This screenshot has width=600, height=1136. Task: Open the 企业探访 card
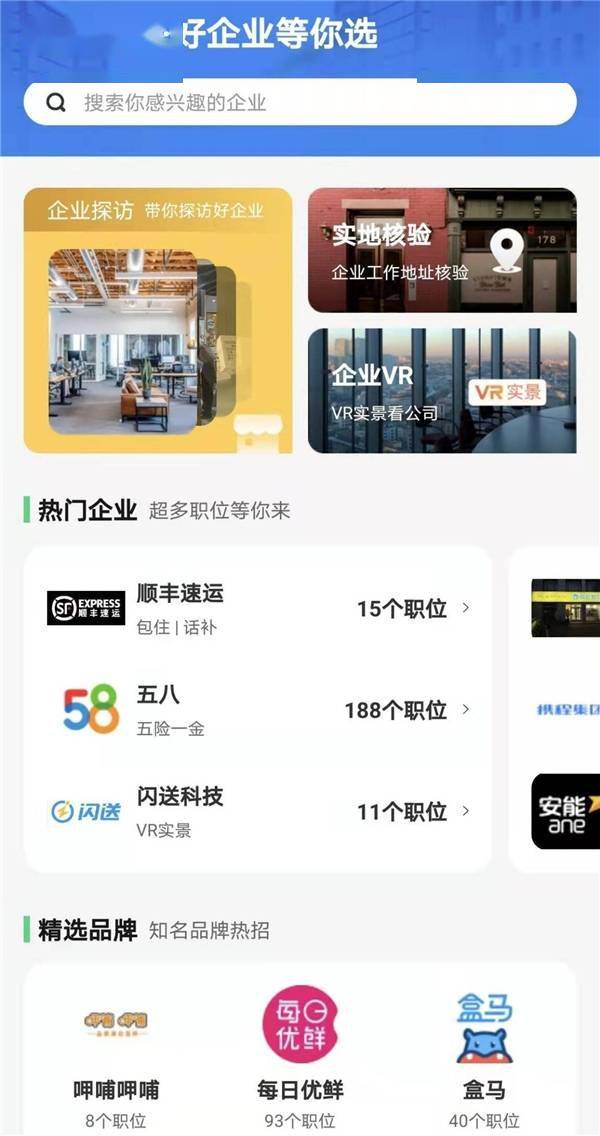[158, 320]
